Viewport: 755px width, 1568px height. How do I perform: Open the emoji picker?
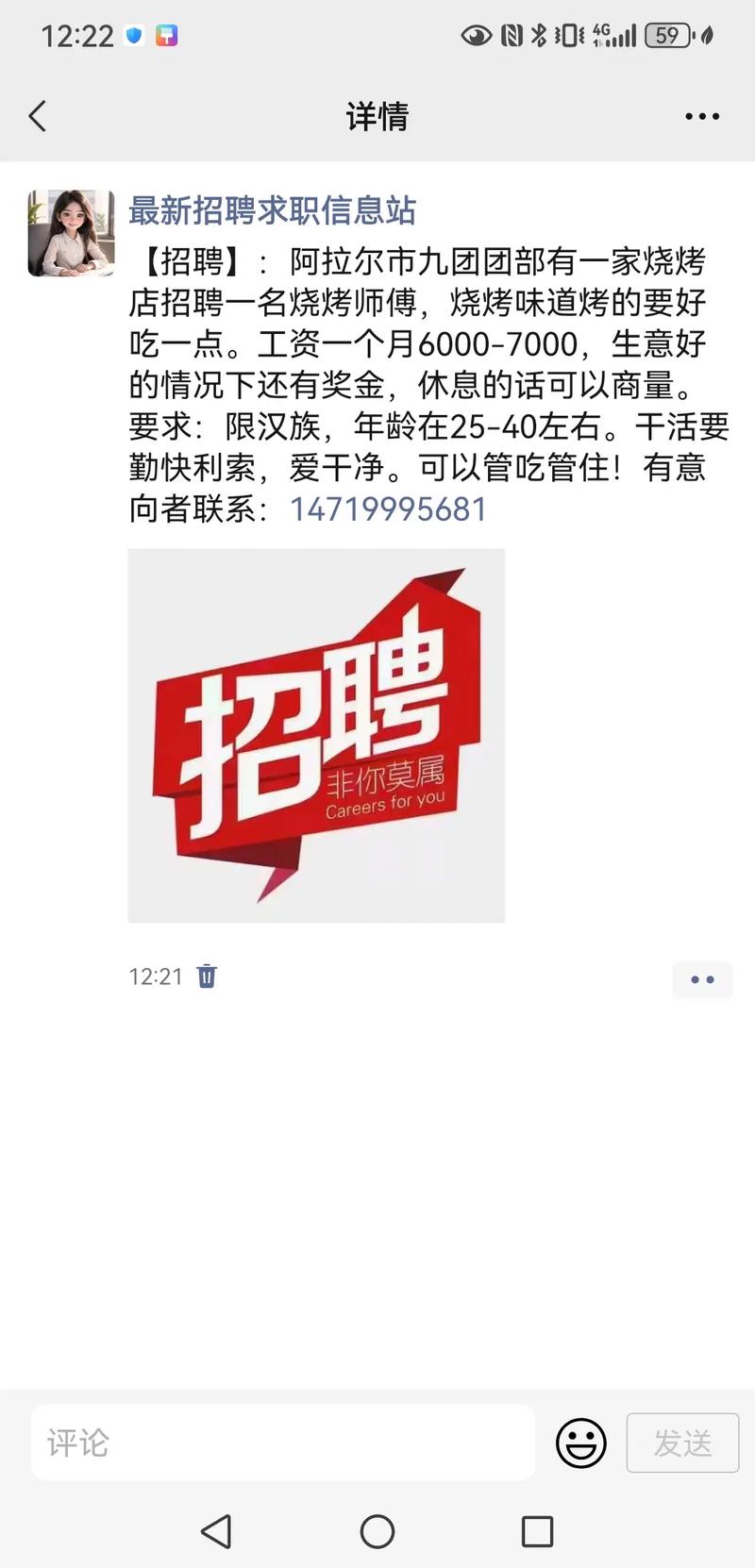point(580,1443)
